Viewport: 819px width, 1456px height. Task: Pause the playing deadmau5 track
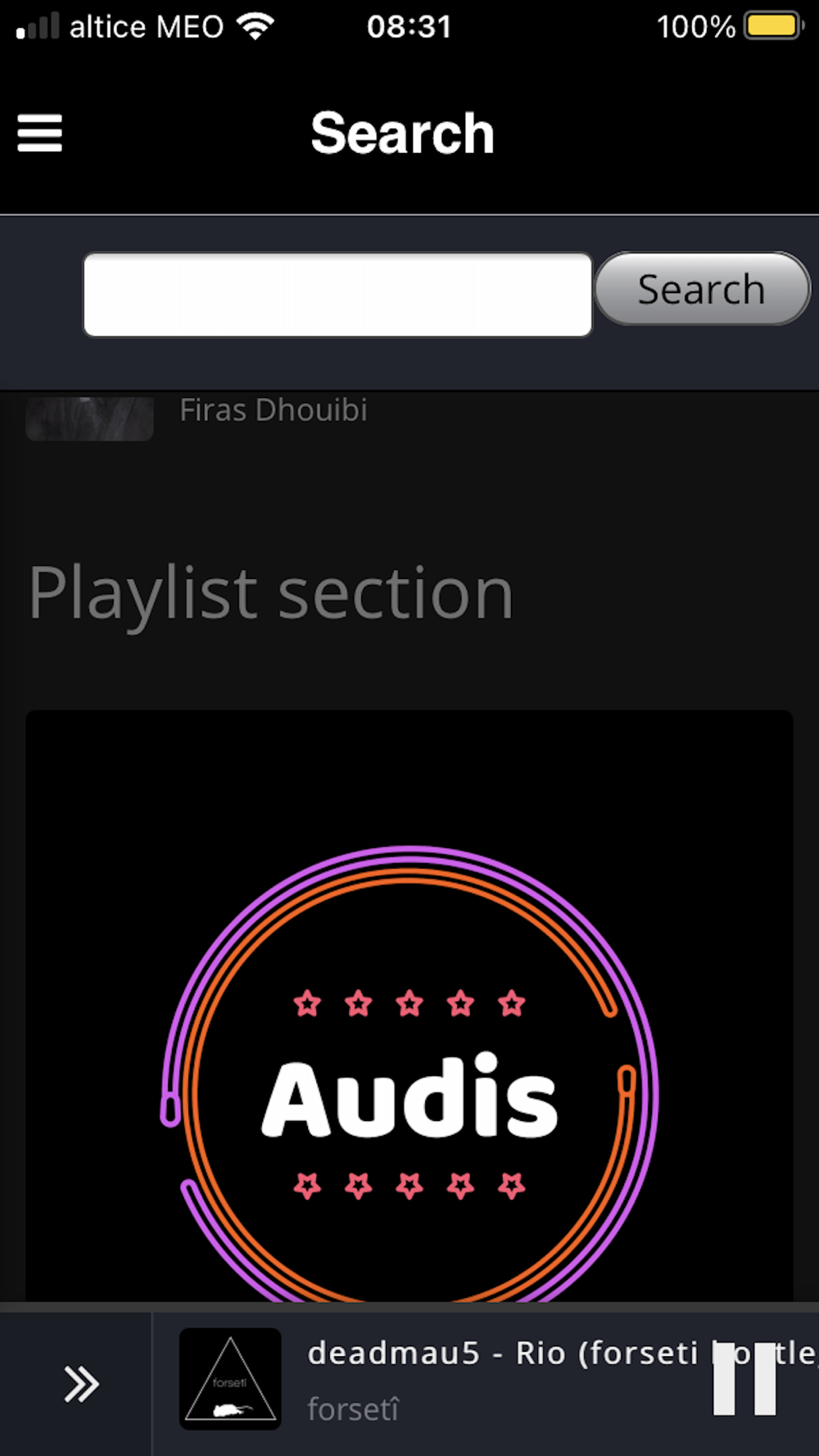[x=744, y=1379]
